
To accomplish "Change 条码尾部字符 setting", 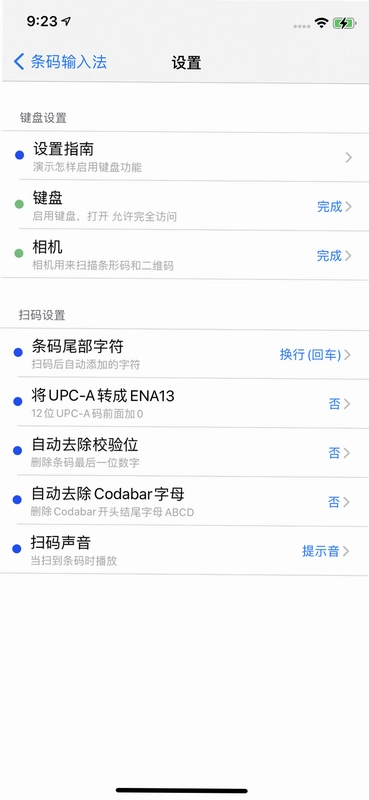I will [184, 354].
